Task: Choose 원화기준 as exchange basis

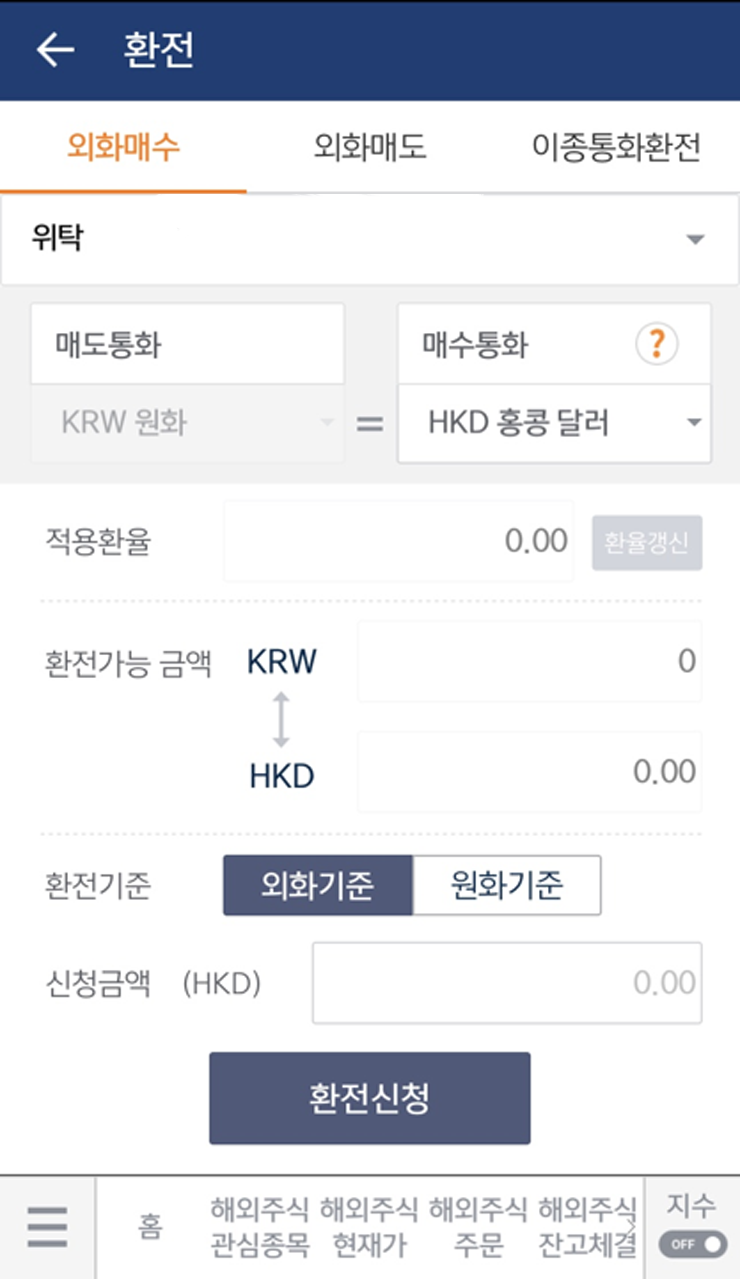Action: coord(507,885)
